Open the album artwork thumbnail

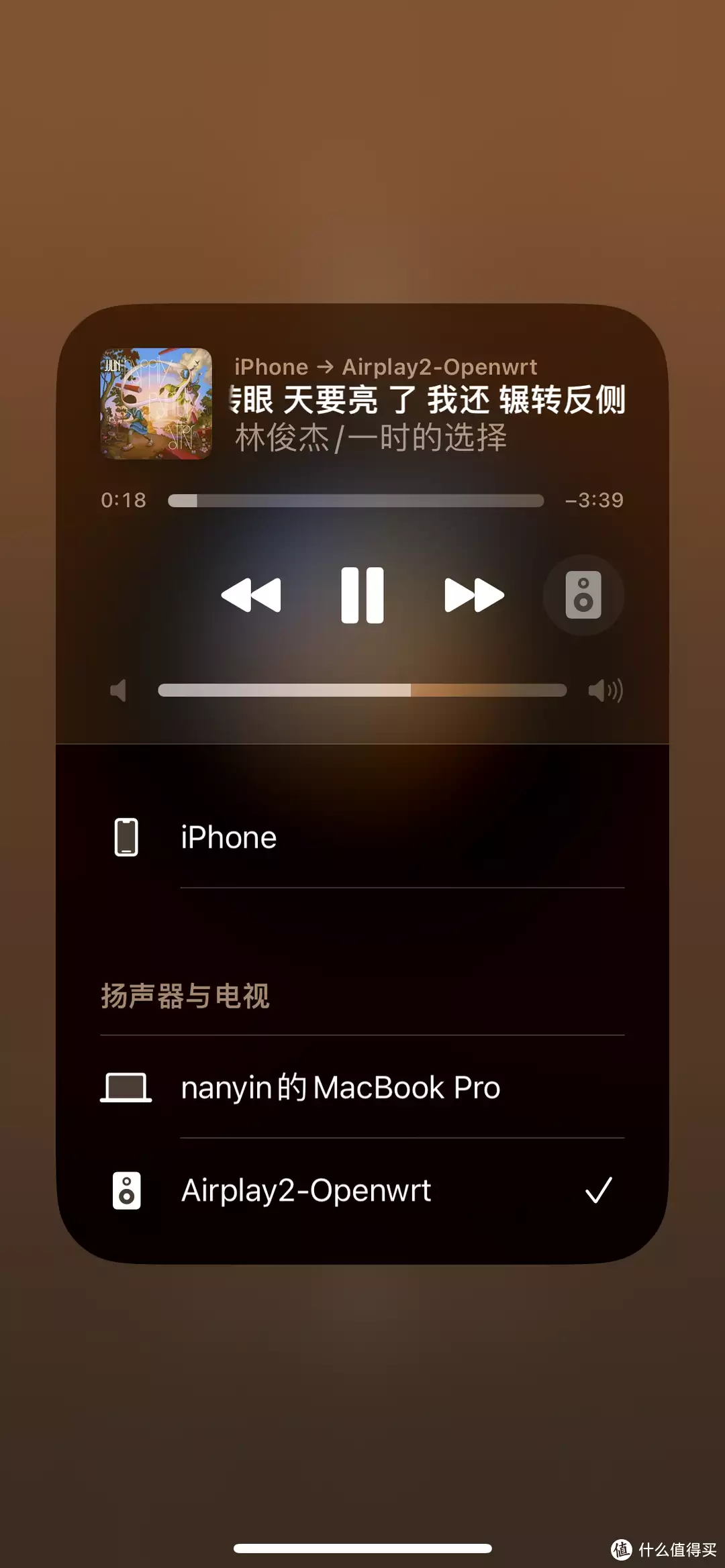156,403
